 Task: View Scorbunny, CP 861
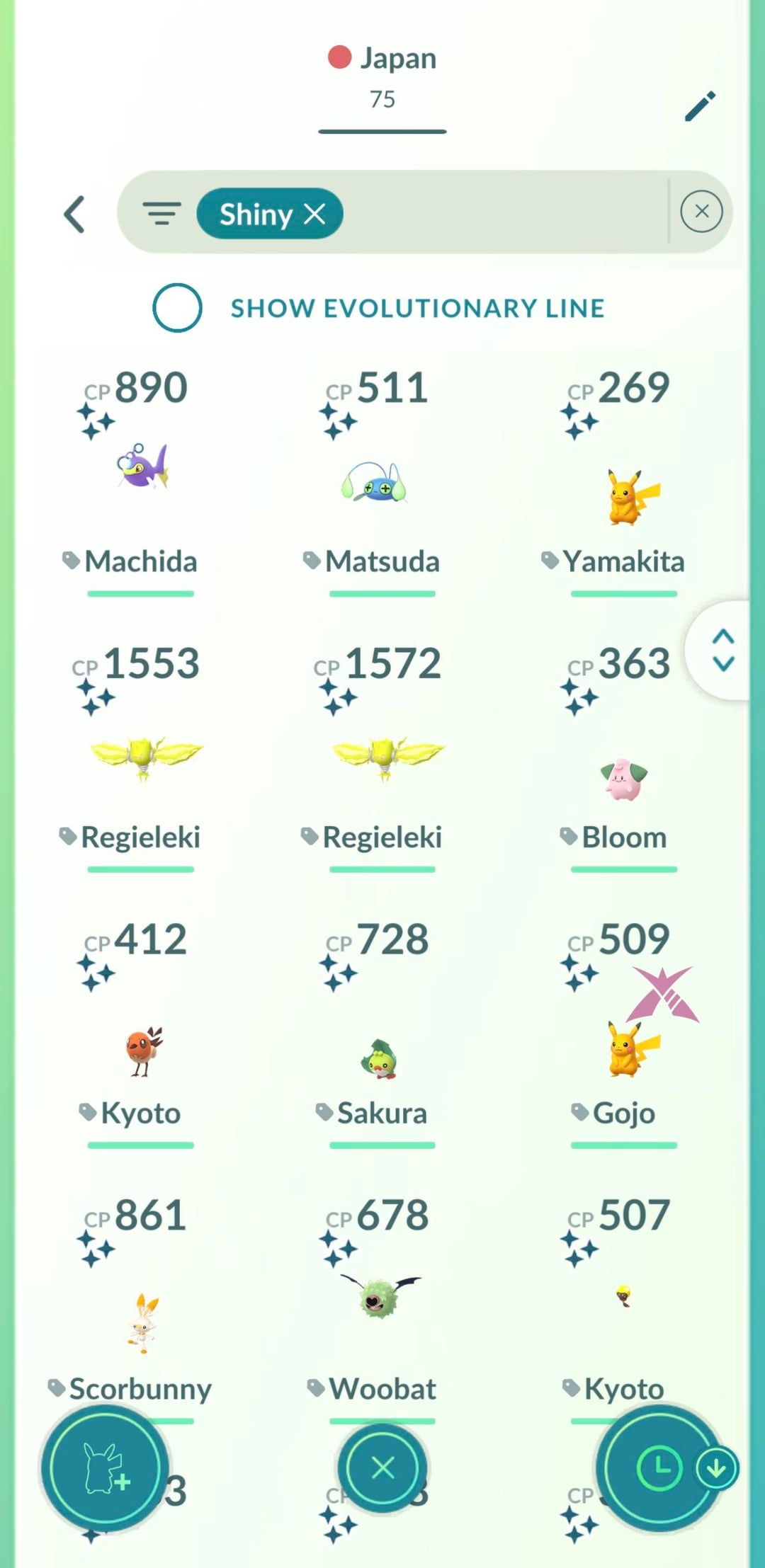click(141, 1320)
